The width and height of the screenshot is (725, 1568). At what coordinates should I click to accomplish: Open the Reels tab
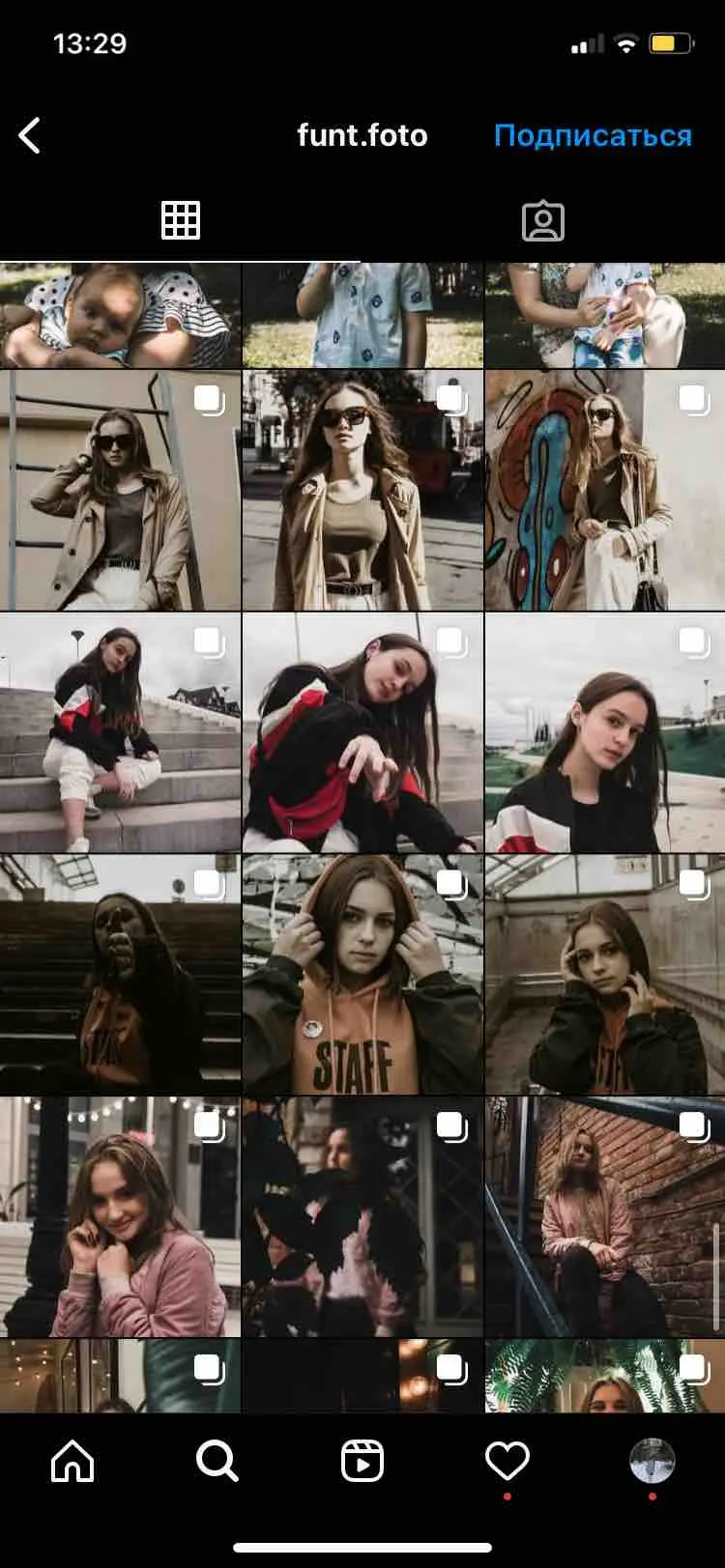coord(362,1462)
